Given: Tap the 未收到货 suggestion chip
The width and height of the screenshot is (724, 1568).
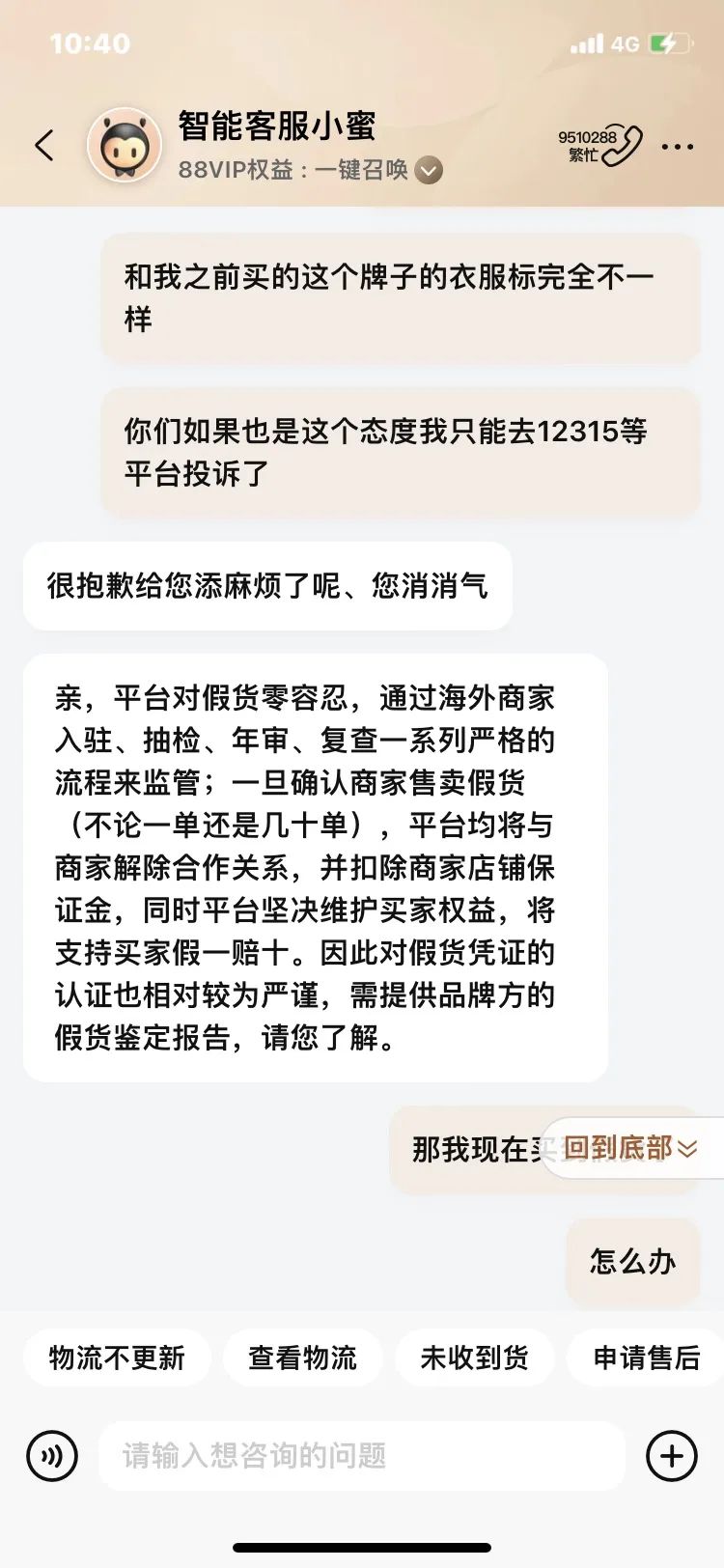Looking at the screenshot, I should coord(474,1358).
